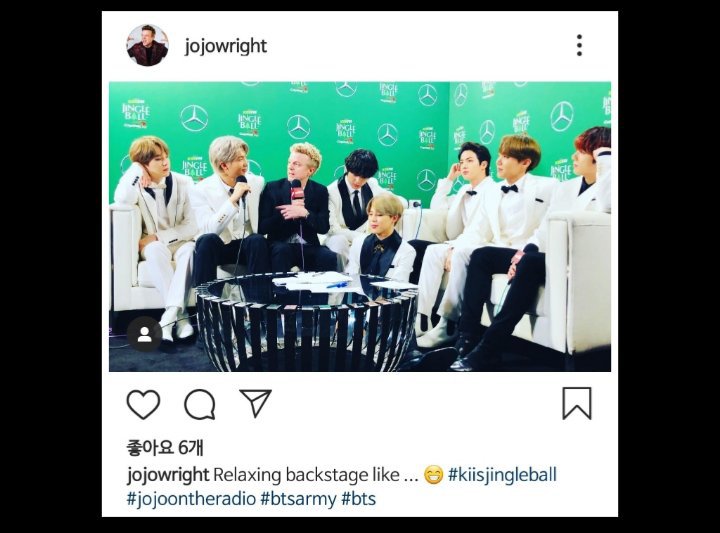Screen dimensions: 720x533
Task: Share the post via paper plane icon
Action: tap(256, 403)
